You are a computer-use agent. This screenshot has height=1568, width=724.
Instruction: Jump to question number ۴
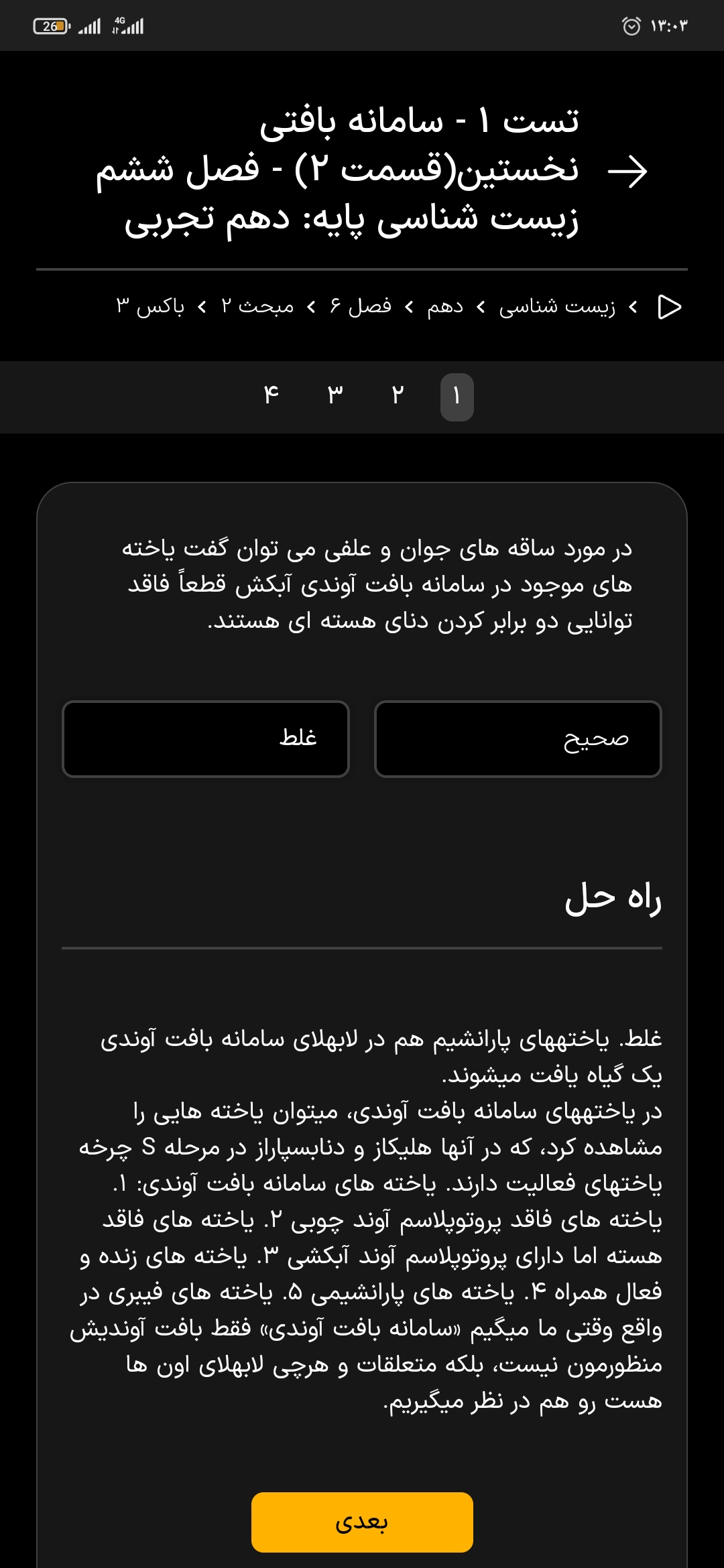click(x=271, y=396)
